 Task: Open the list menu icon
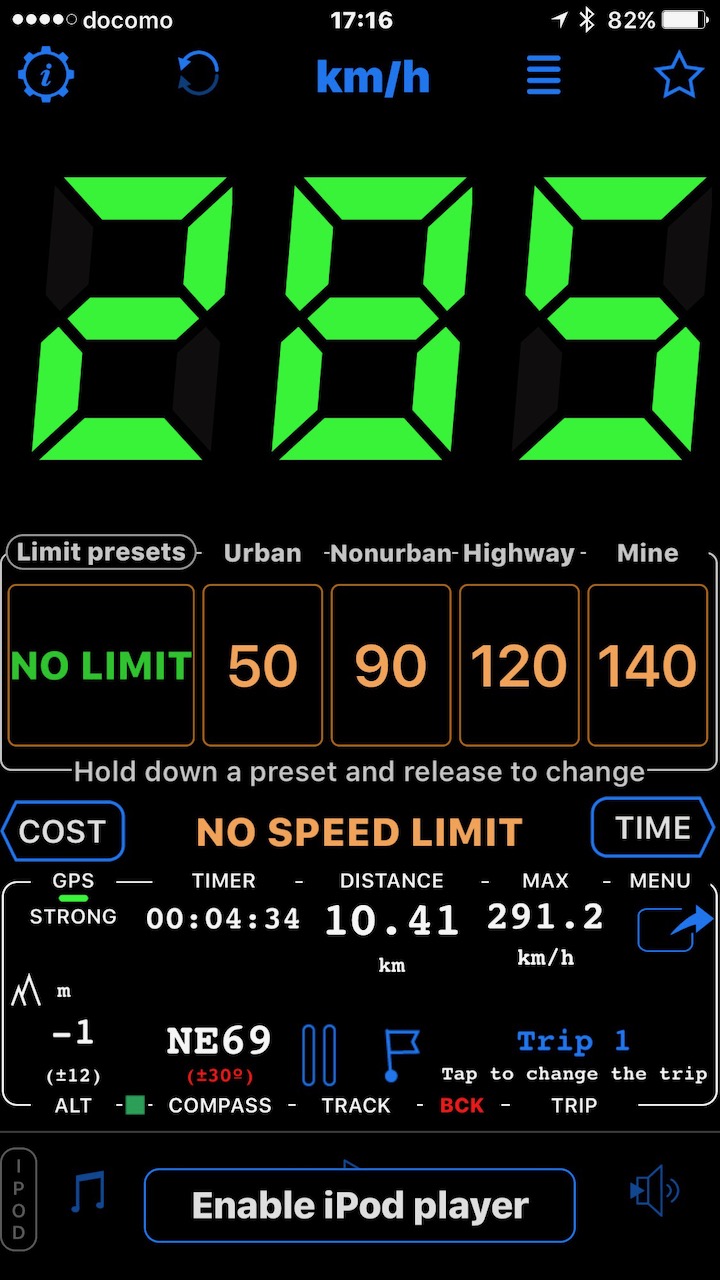[544, 75]
